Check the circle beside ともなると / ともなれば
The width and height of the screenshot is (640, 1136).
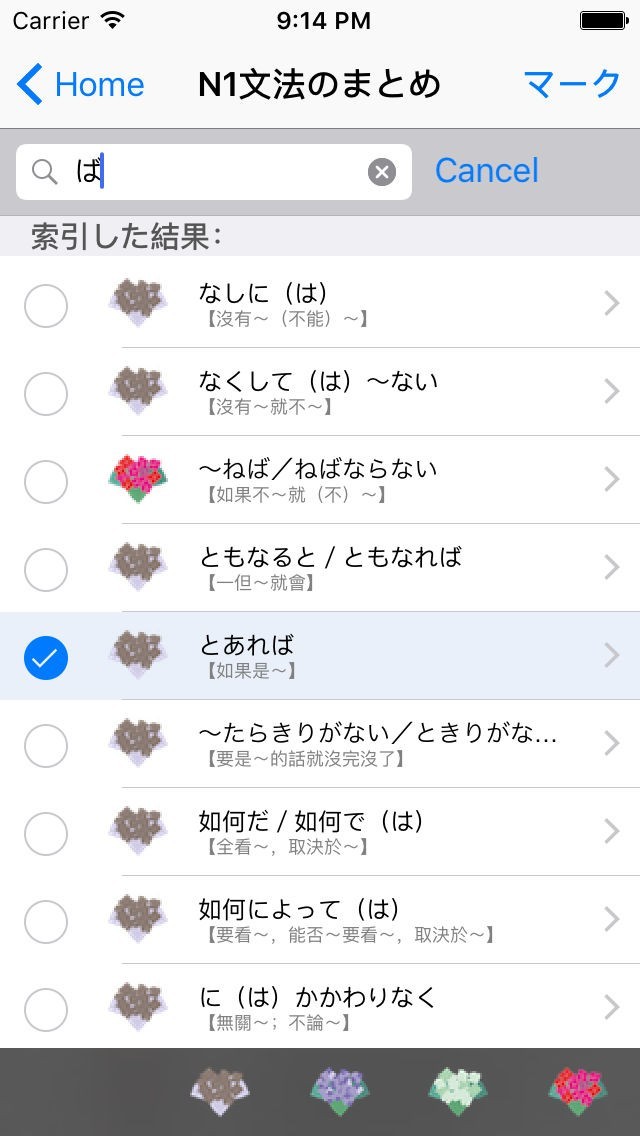46,569
